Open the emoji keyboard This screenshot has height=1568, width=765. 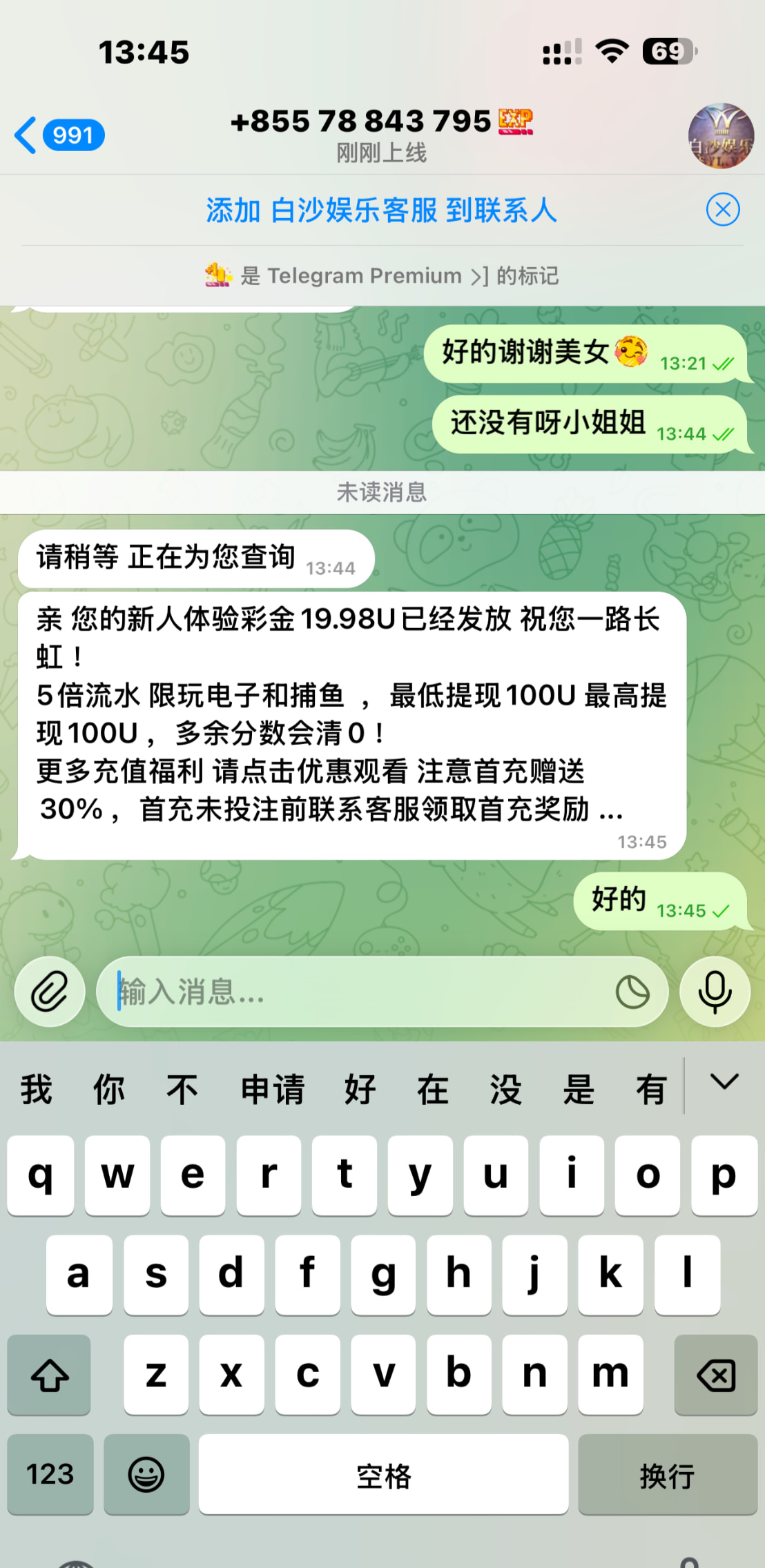(146, 1473)
